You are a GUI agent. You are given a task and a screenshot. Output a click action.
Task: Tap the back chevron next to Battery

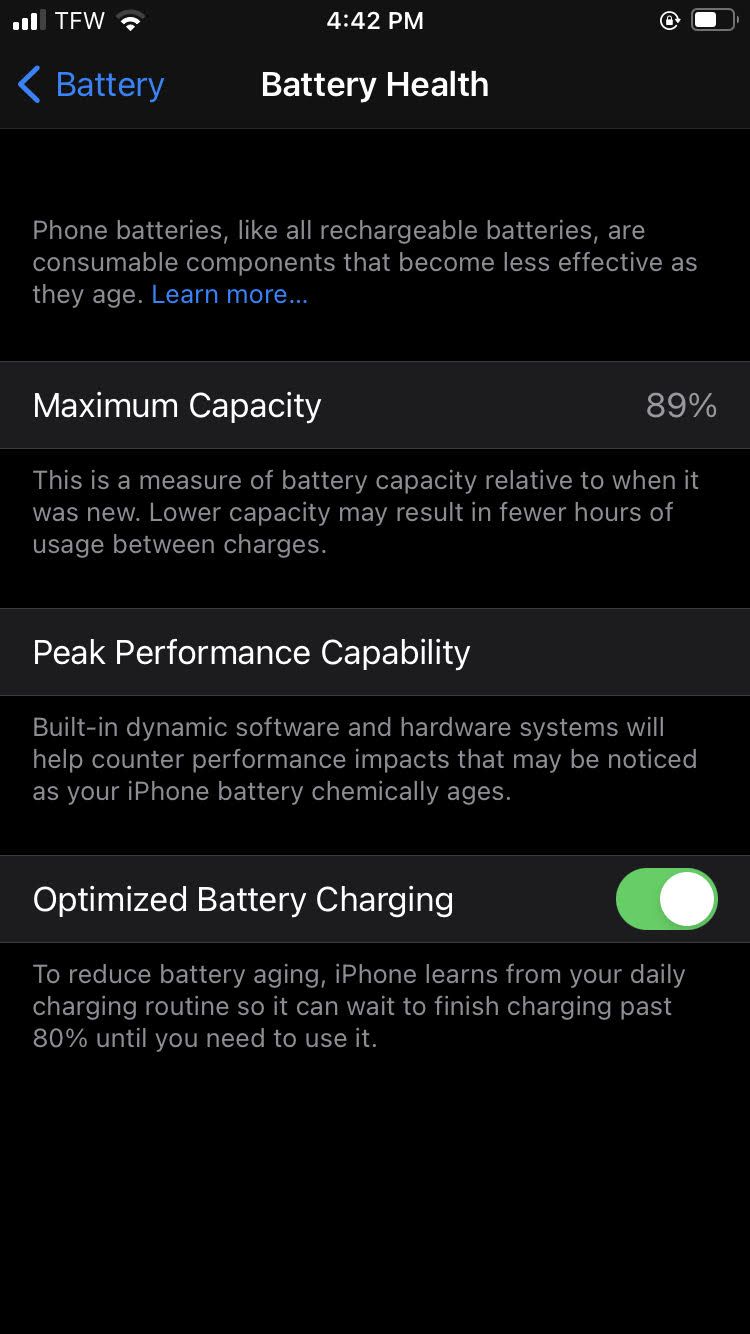tap(29, 85)
